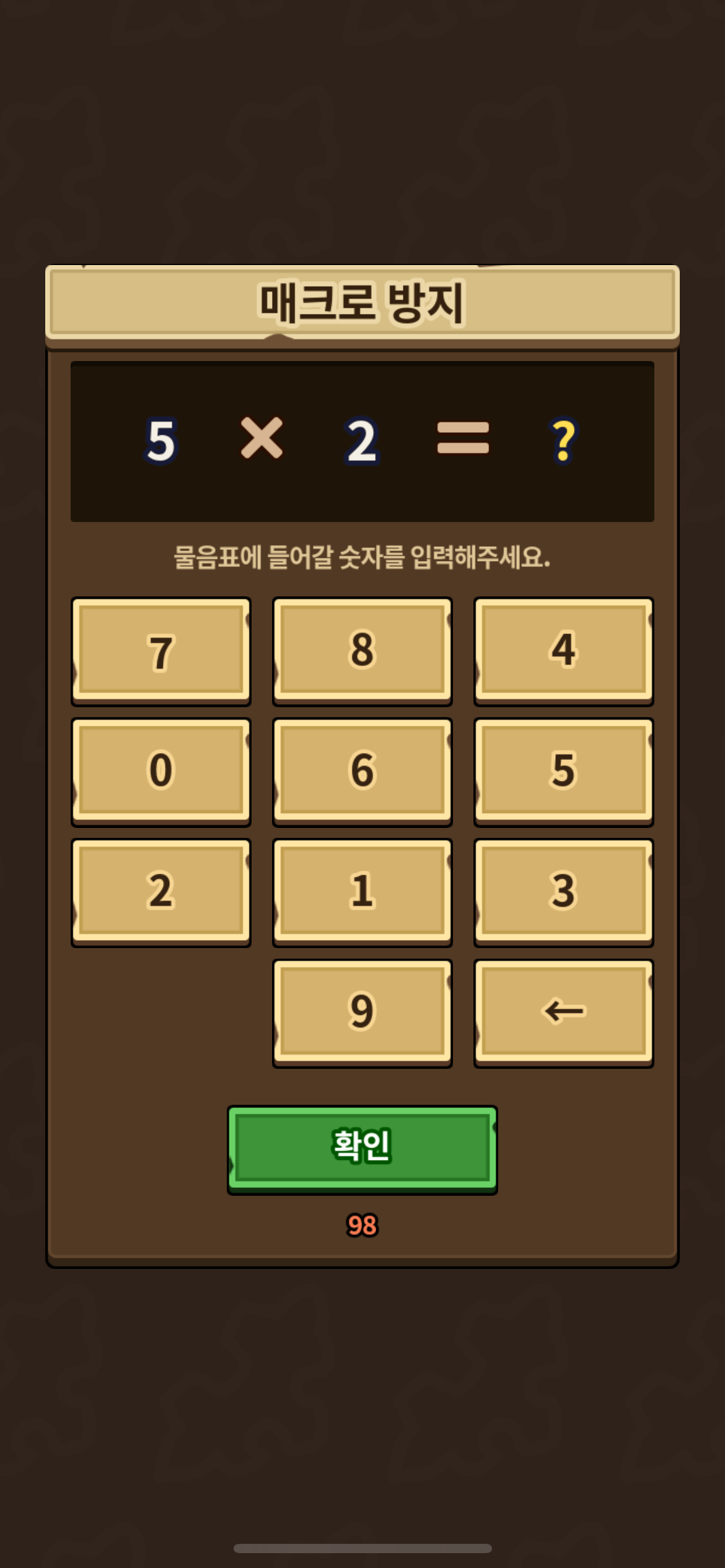This screenshot has height=1568, width=725.
Task: Tap the number 7 key
Action: (161, 650)
